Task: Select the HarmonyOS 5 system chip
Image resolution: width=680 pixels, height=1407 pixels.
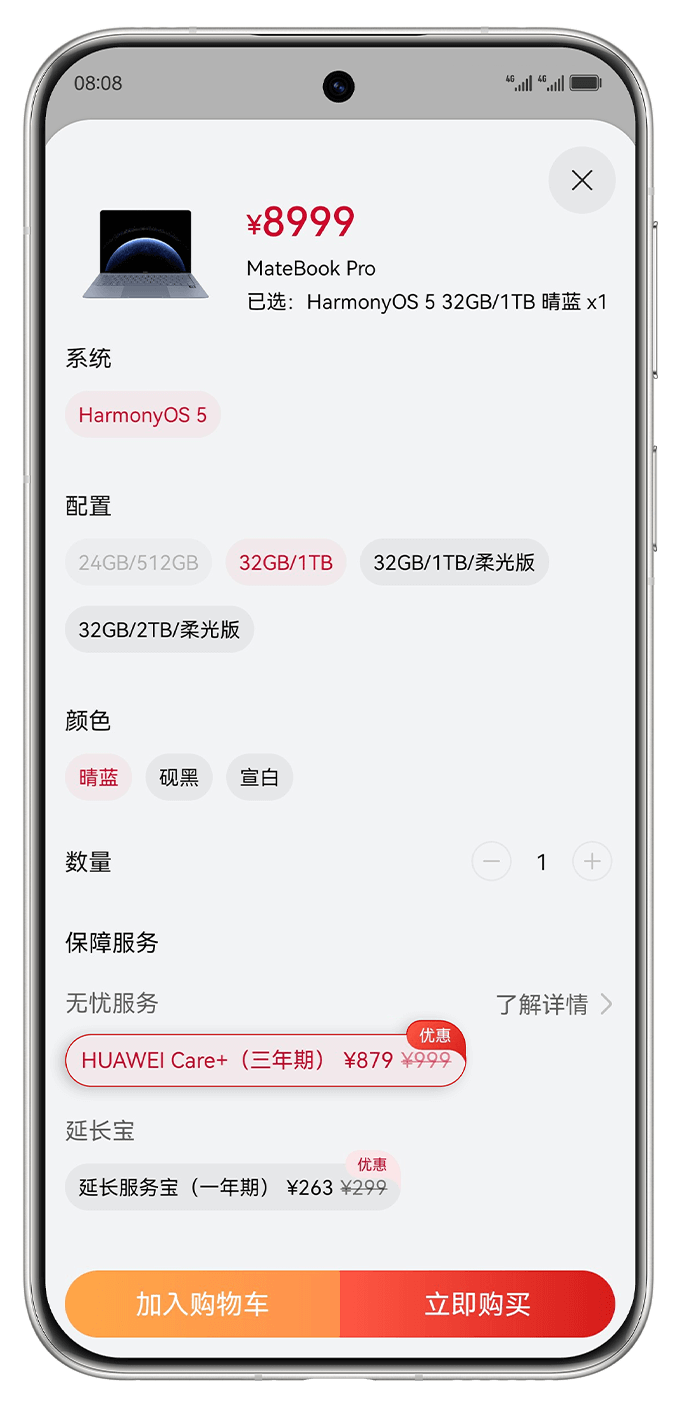Action: 143,415
